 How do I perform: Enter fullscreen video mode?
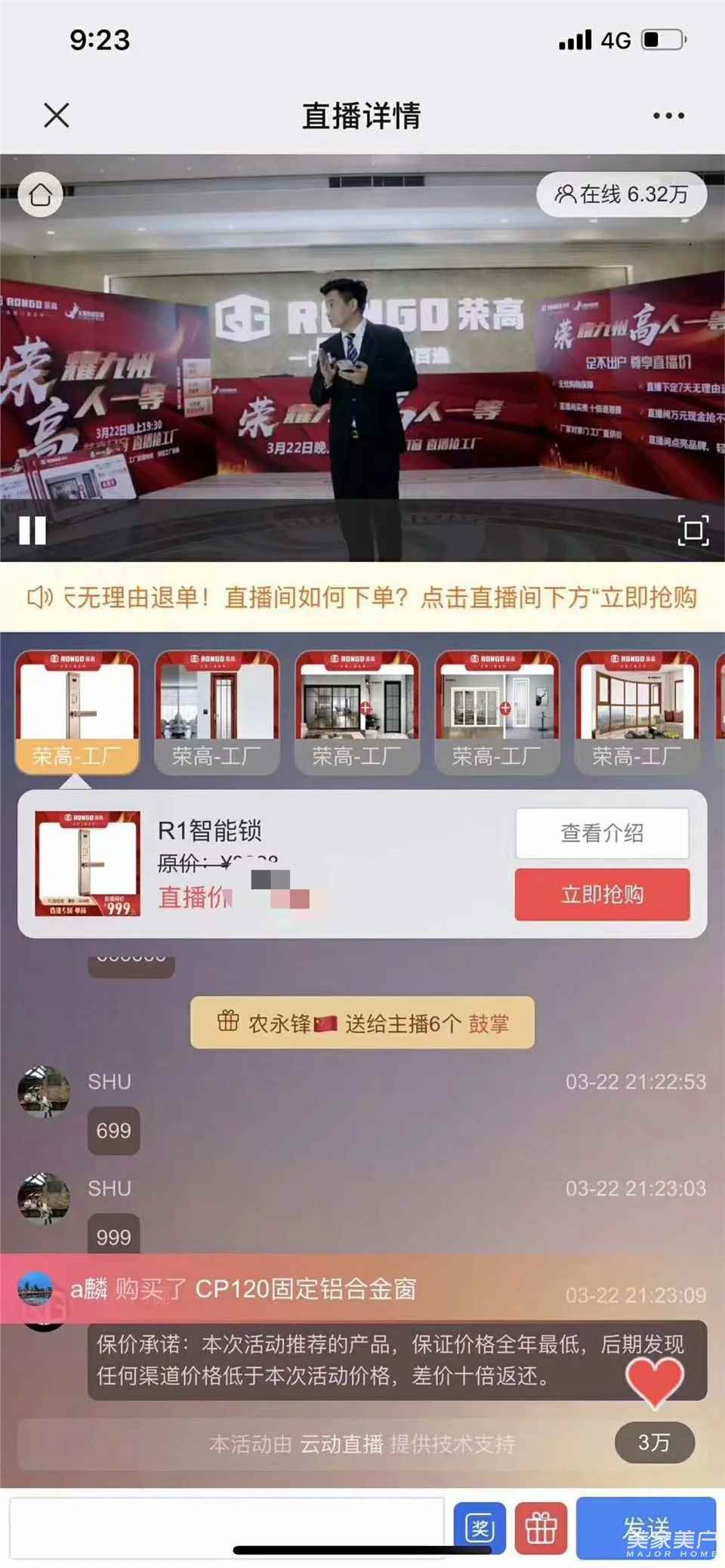point(693,530)
